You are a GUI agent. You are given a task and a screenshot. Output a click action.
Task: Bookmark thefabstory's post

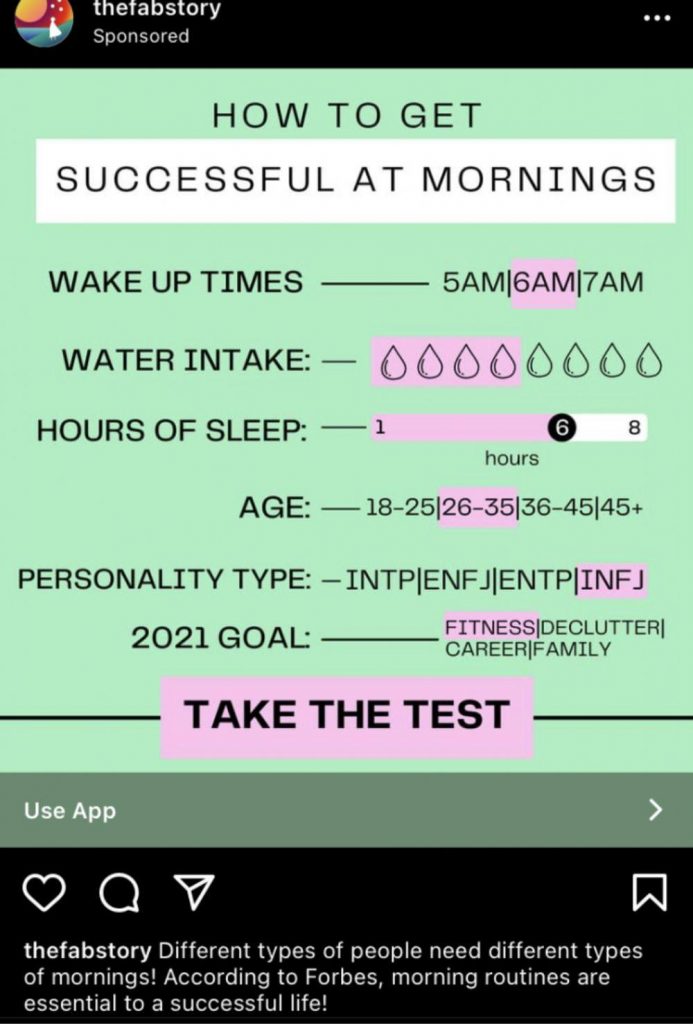649,892
